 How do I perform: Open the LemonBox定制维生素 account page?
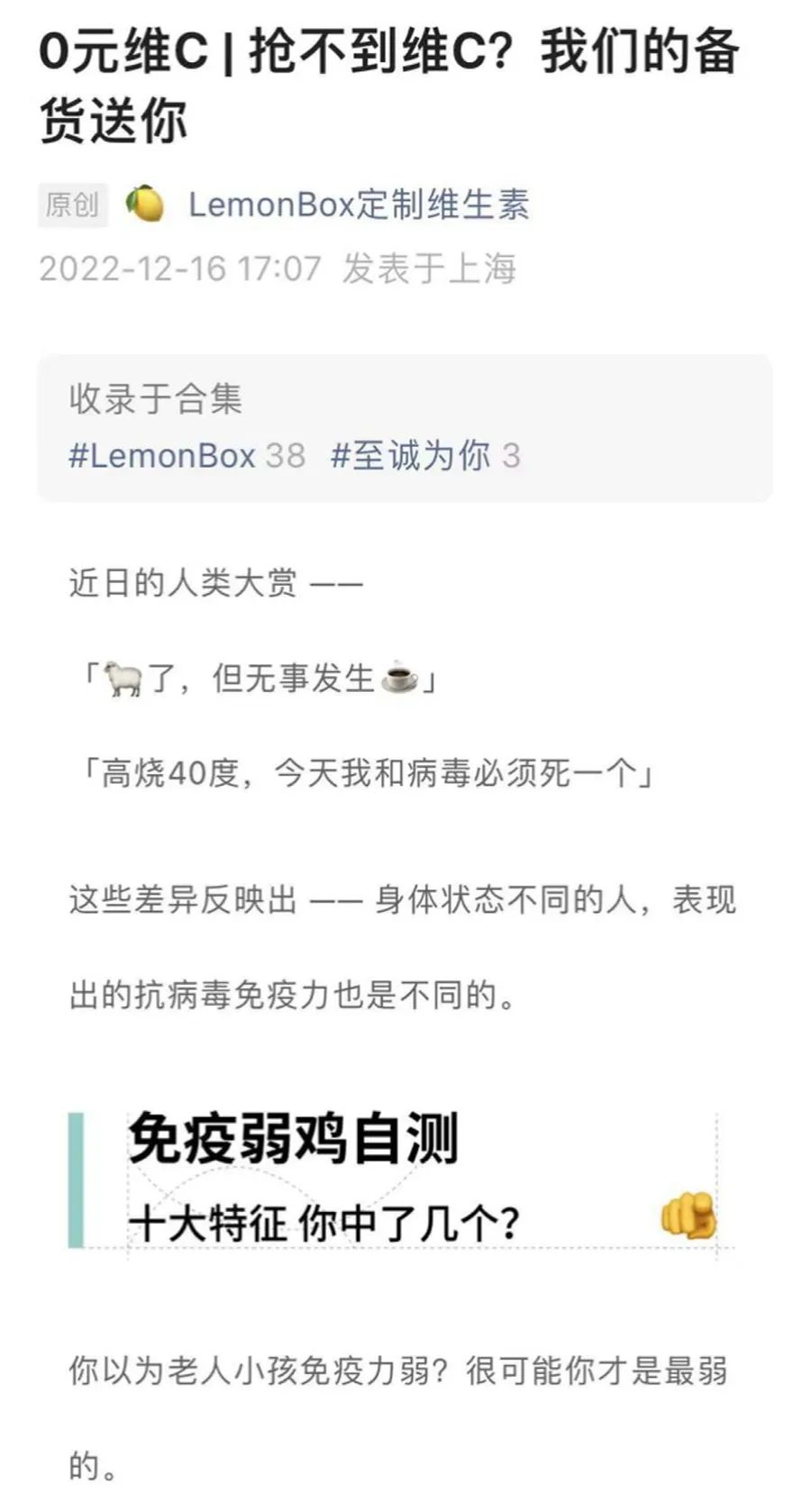(358, 205)
